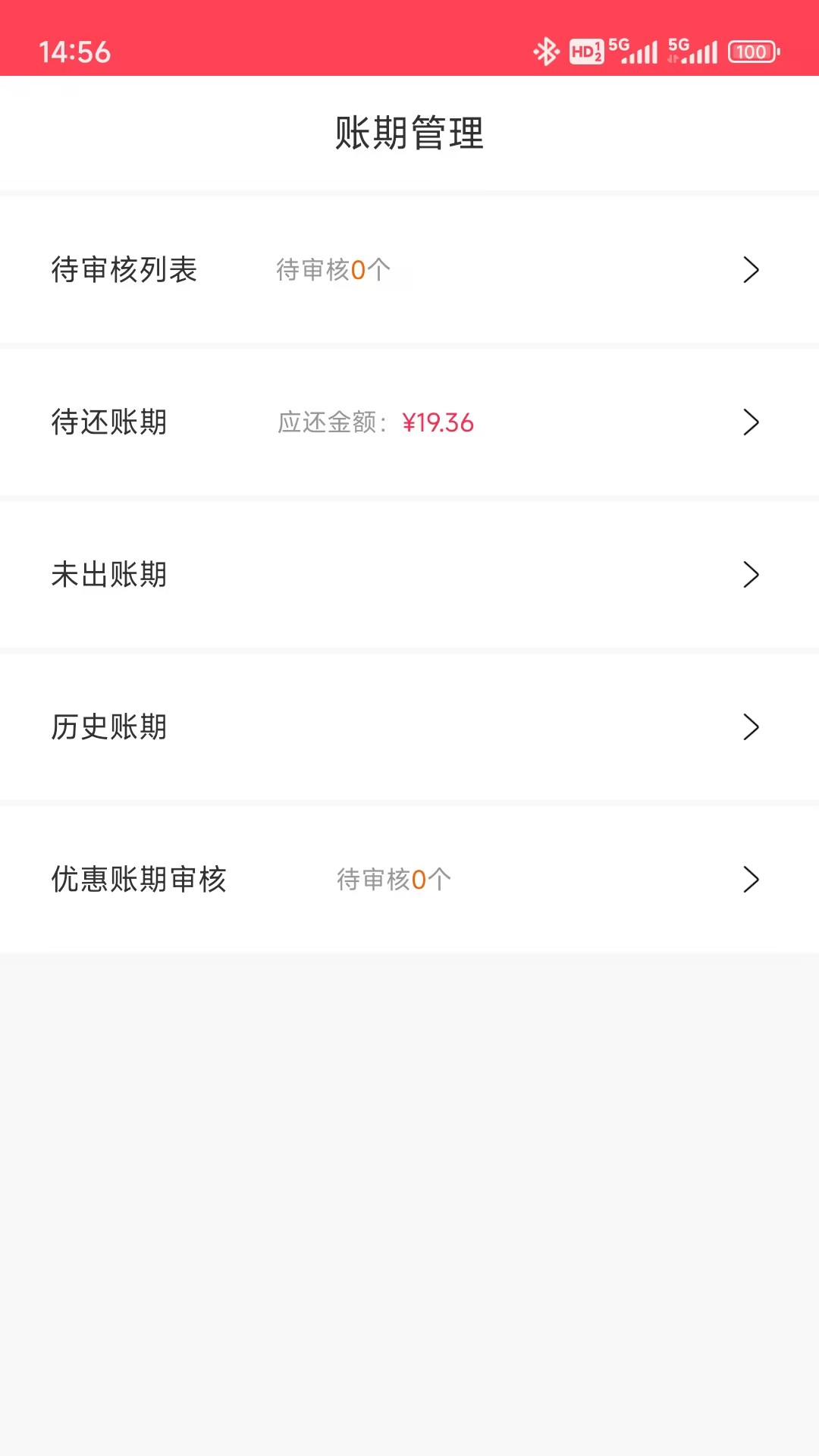819x1456 pixels.
Task: Open the 历史账期 section
Action: [409, 727]
